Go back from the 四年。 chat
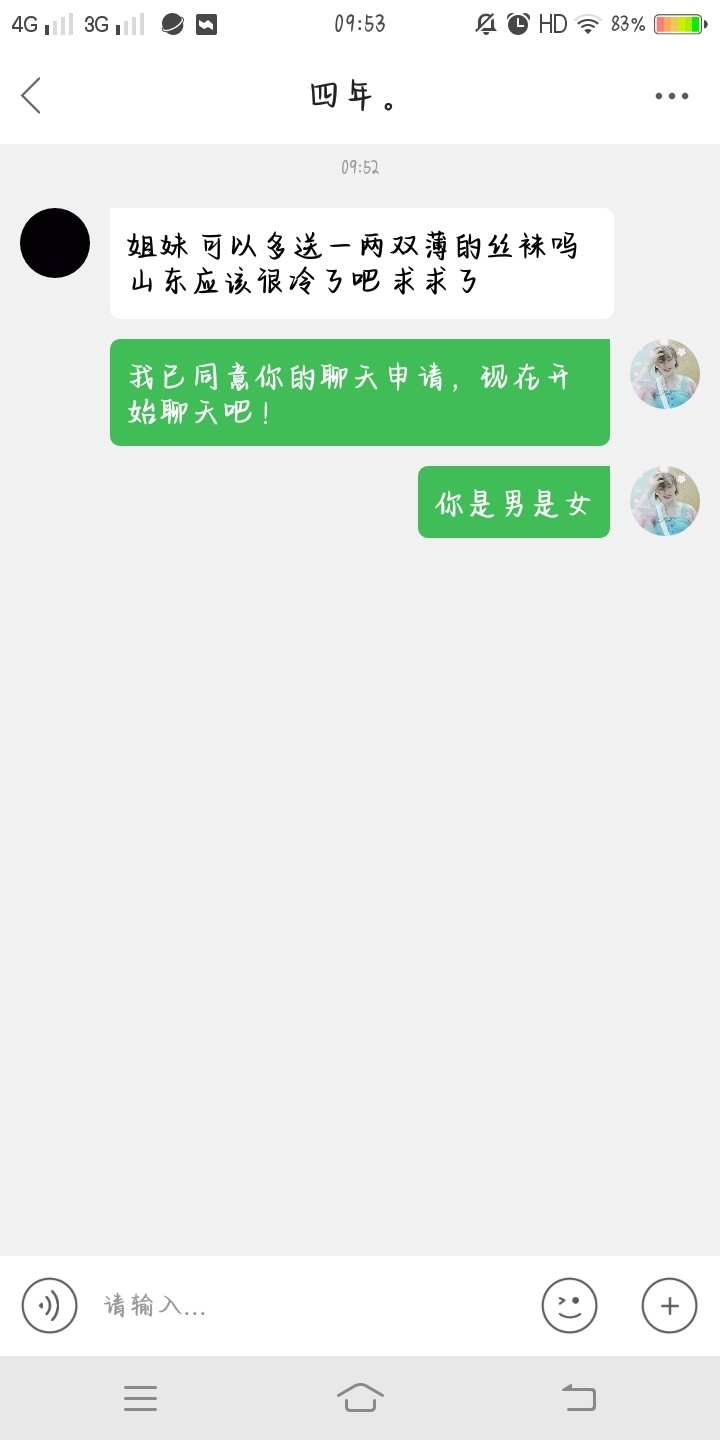 32,96
